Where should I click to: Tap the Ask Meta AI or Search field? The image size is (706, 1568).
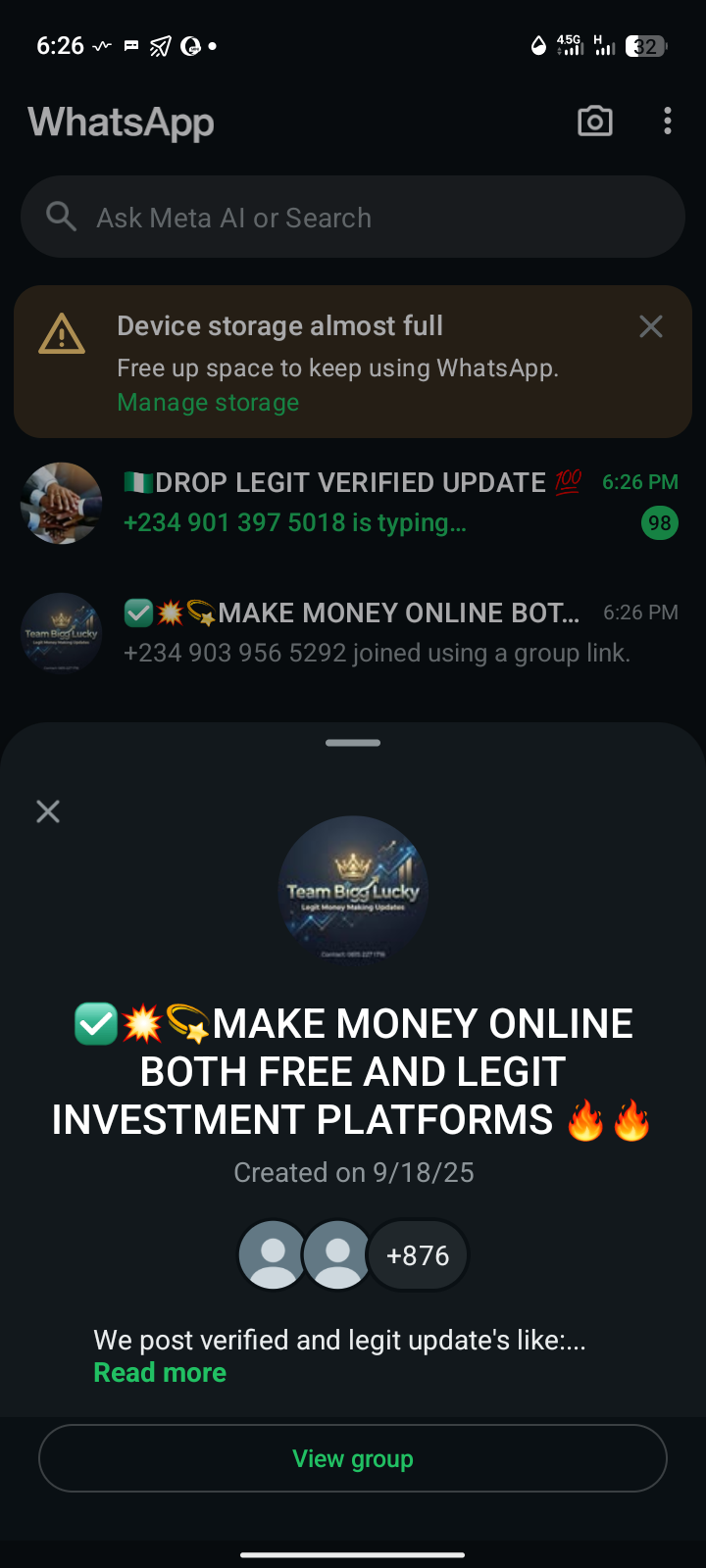[353, 218]
